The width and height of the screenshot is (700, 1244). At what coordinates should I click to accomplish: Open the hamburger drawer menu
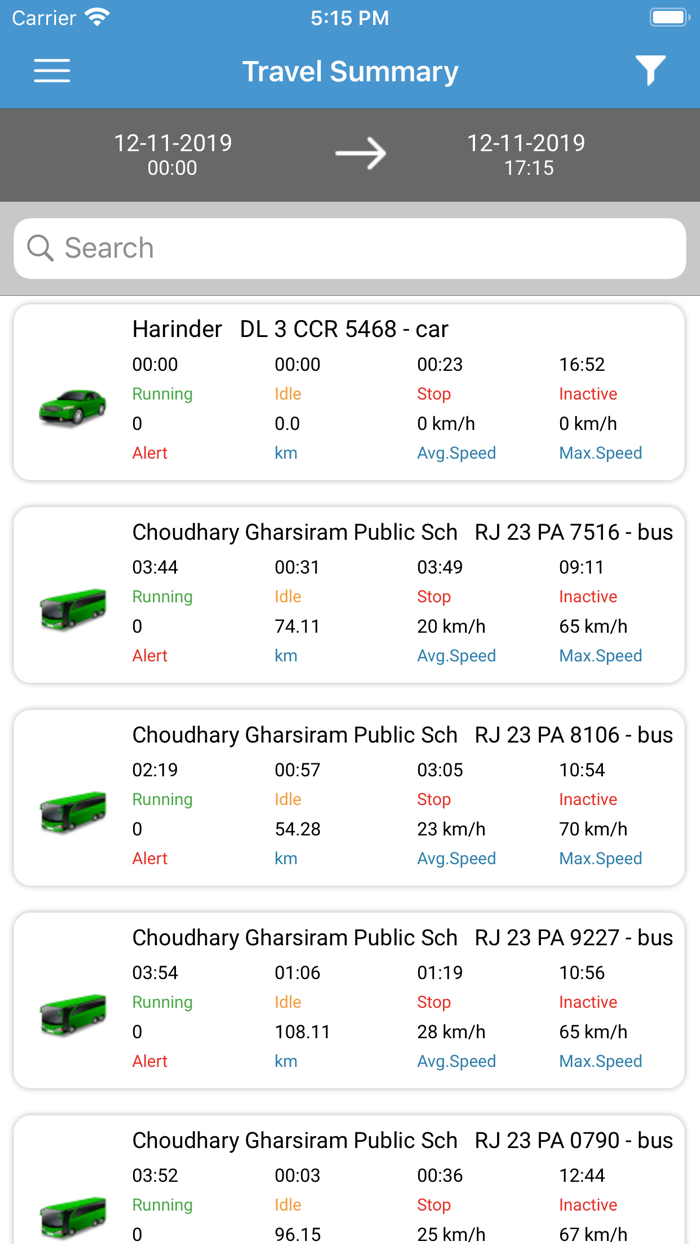52,71
